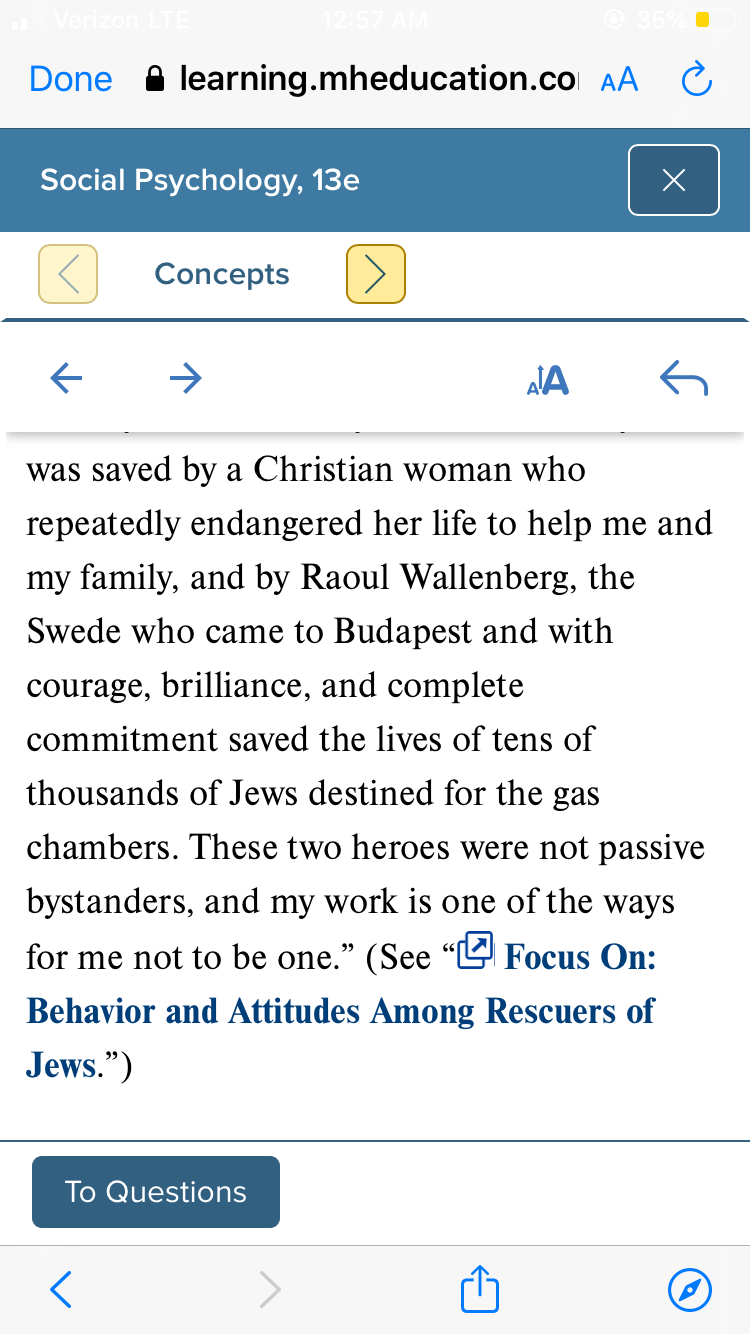Tap Done to close the browser view

click(71, 80)
